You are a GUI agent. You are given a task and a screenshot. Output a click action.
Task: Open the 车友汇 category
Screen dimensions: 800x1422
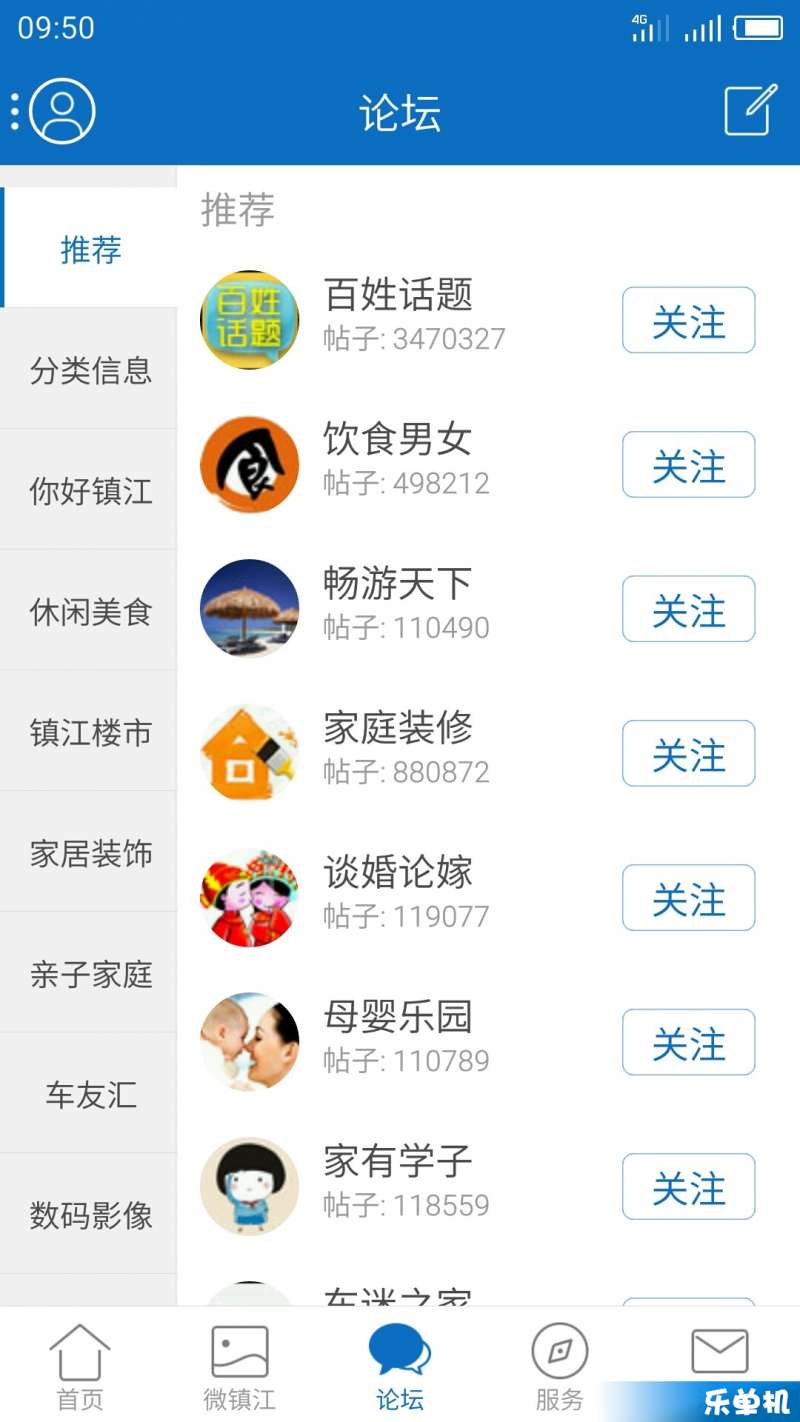tap(90, 1095)
